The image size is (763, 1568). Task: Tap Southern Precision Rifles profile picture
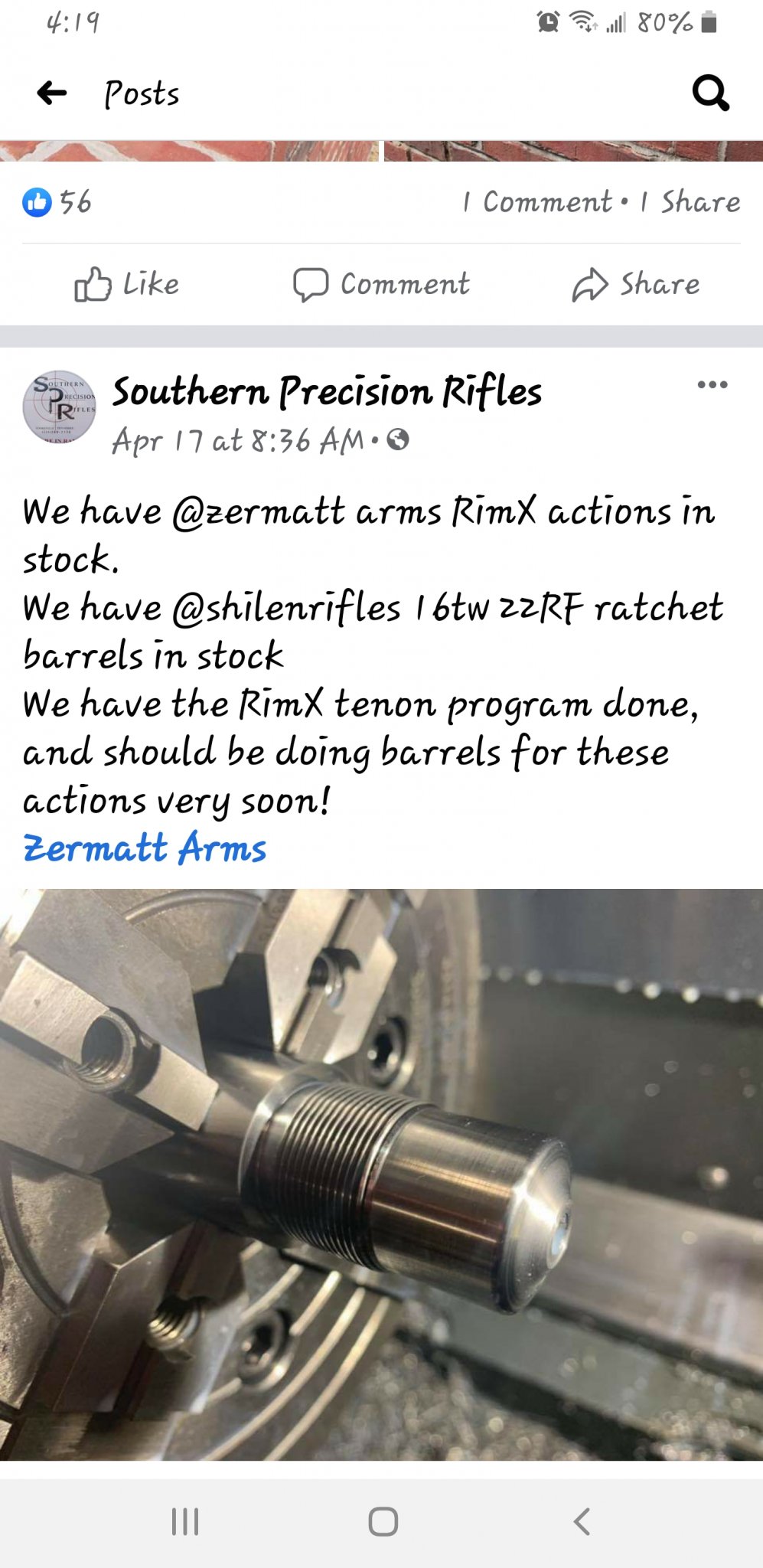[59, 408]
